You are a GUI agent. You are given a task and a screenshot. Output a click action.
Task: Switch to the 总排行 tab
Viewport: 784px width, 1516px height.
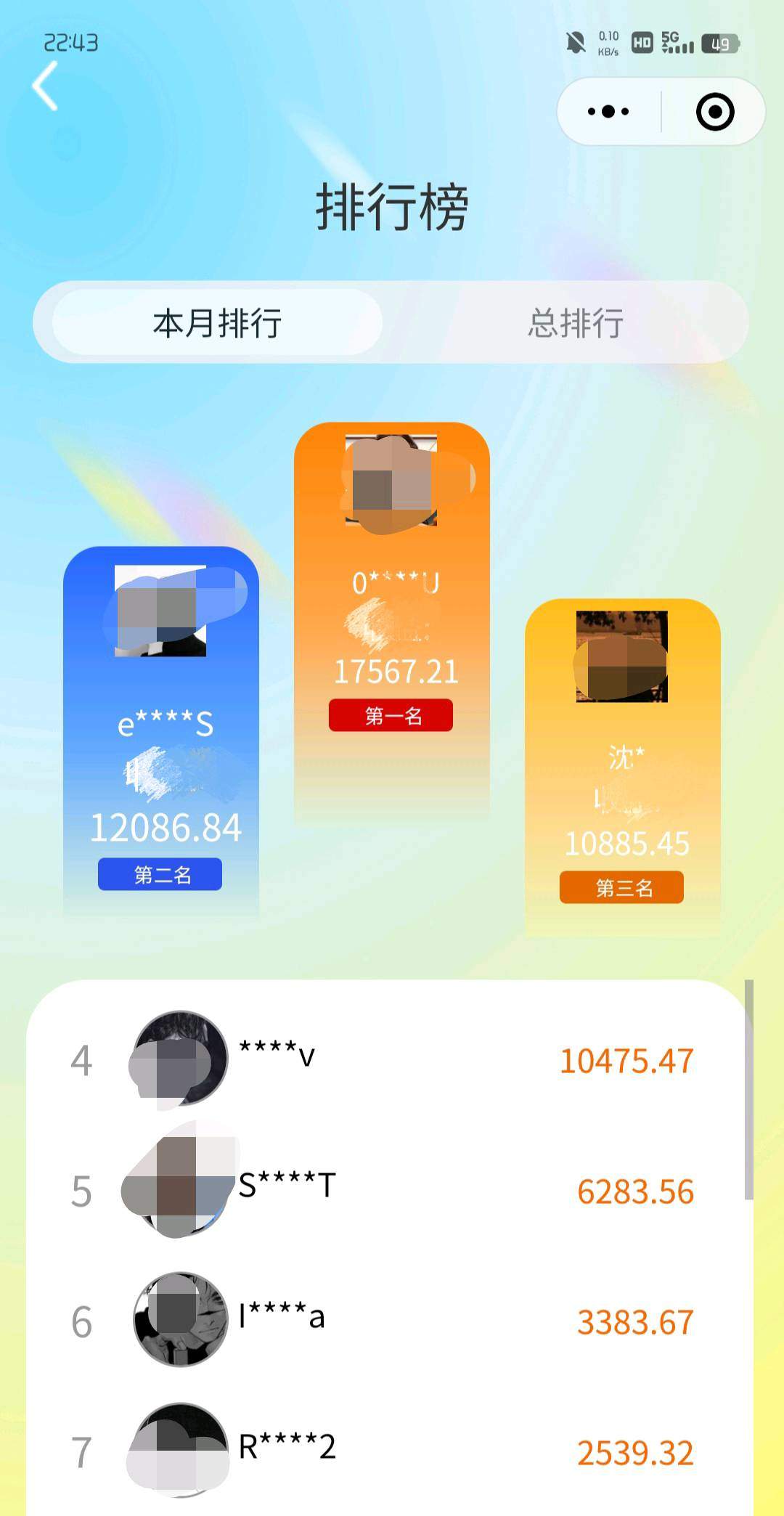click(x=575, y=323)
